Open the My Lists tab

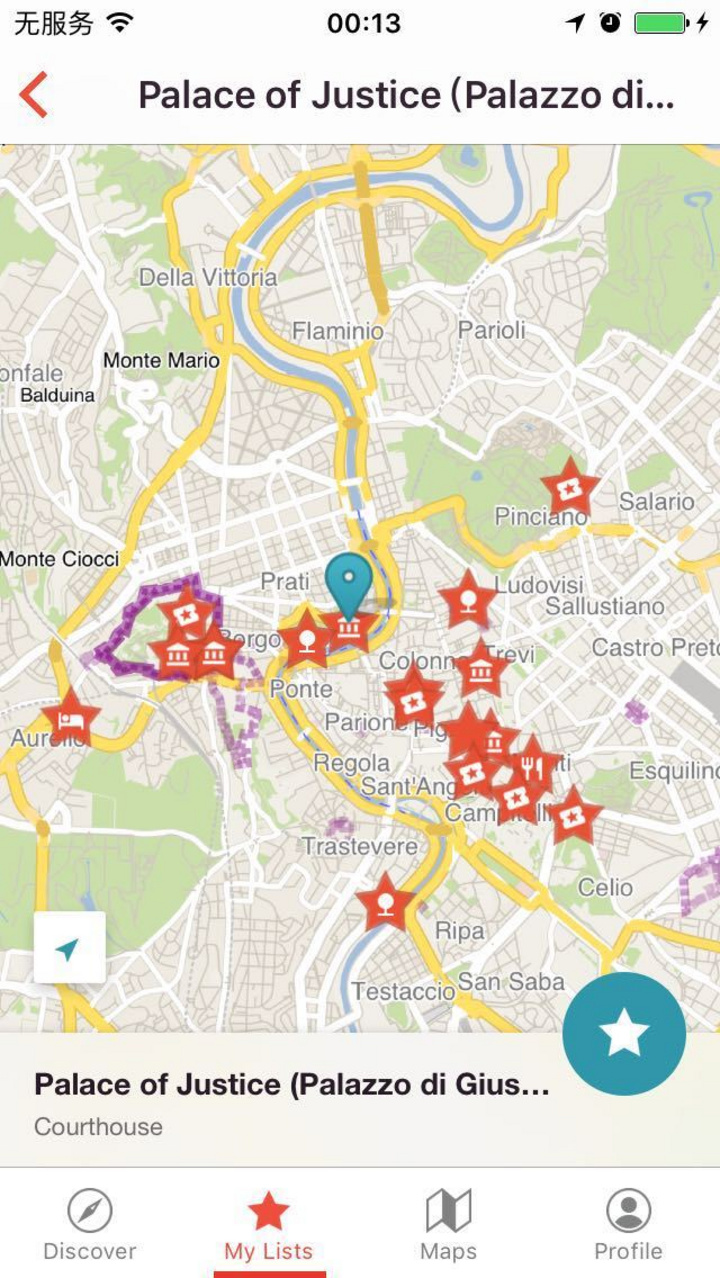pos(268,1226)
